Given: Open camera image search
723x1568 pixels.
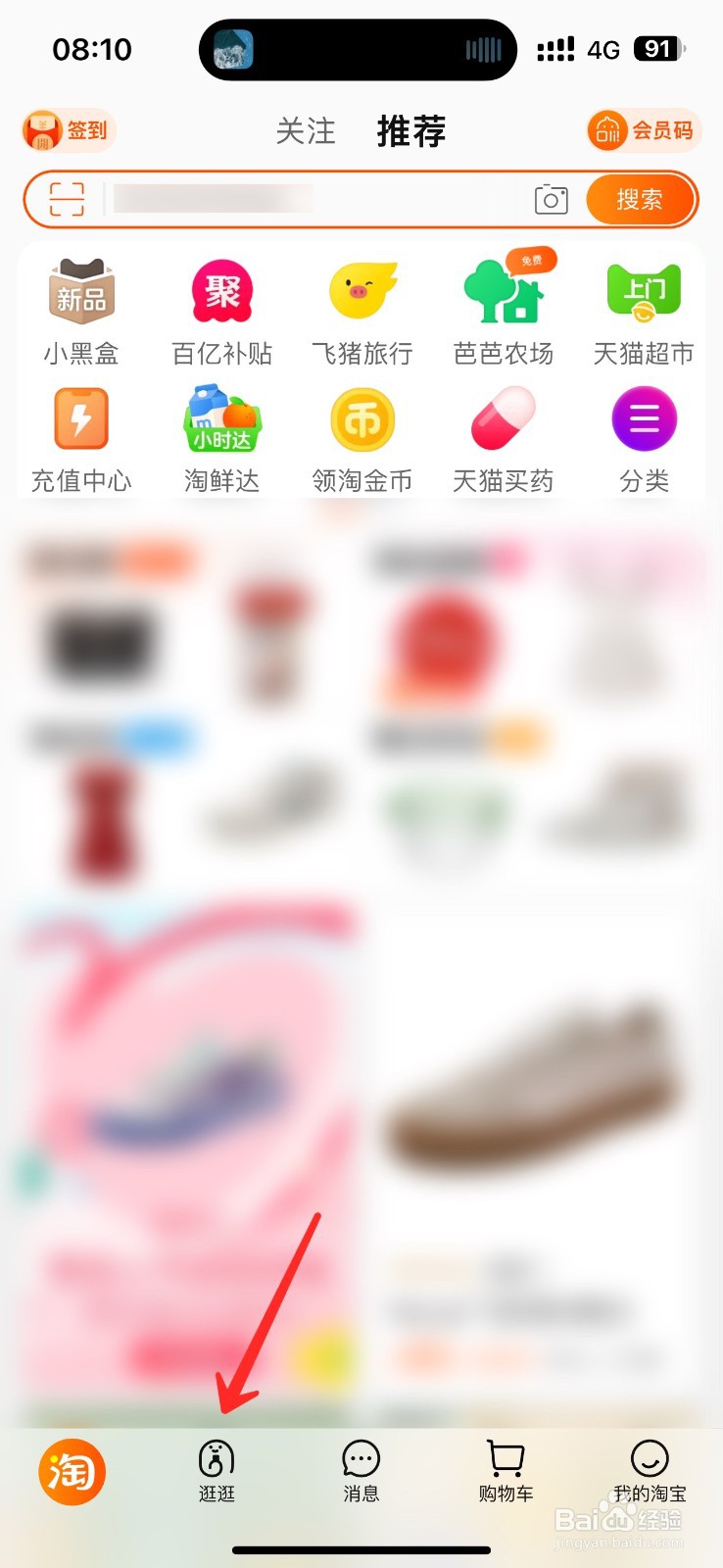Looking at the screenshot, I should [x=551, y=199].
